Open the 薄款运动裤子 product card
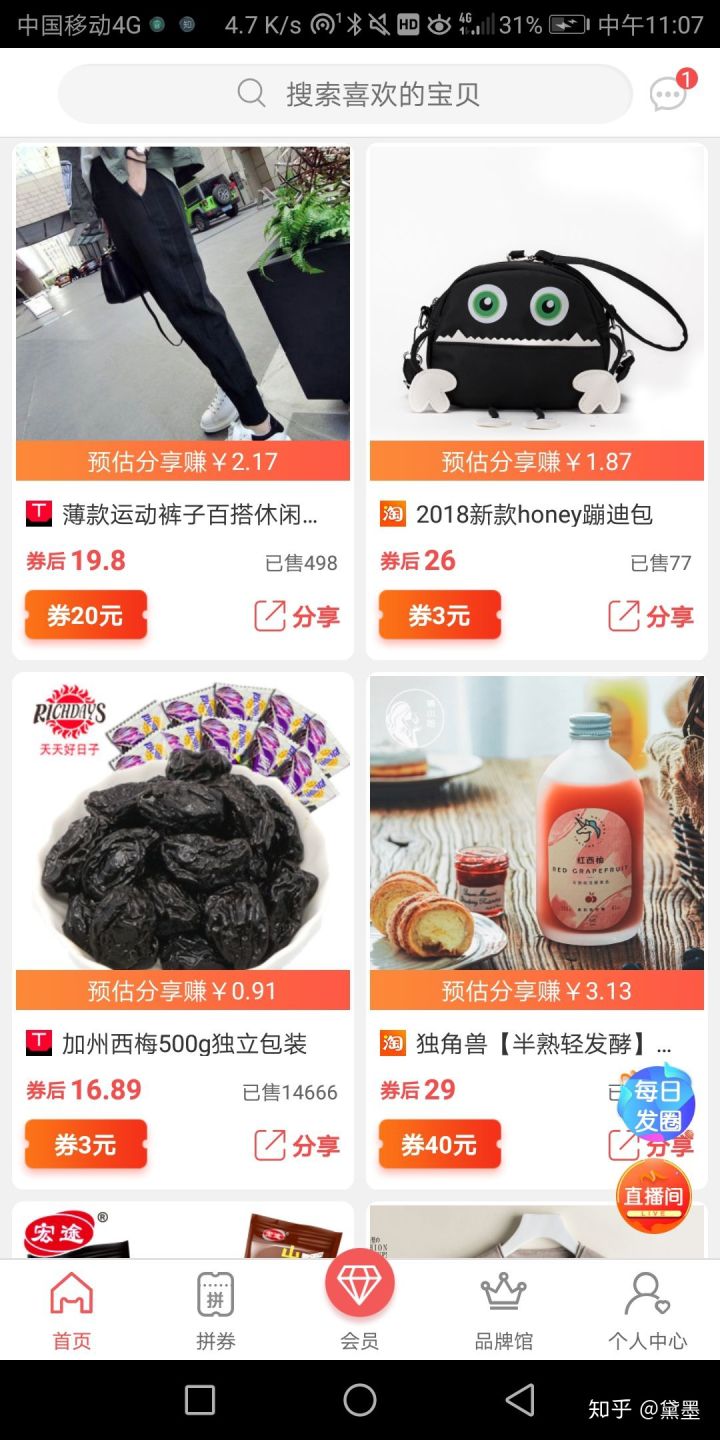This screenshot has height=1440, width=720. click(183, 300)
